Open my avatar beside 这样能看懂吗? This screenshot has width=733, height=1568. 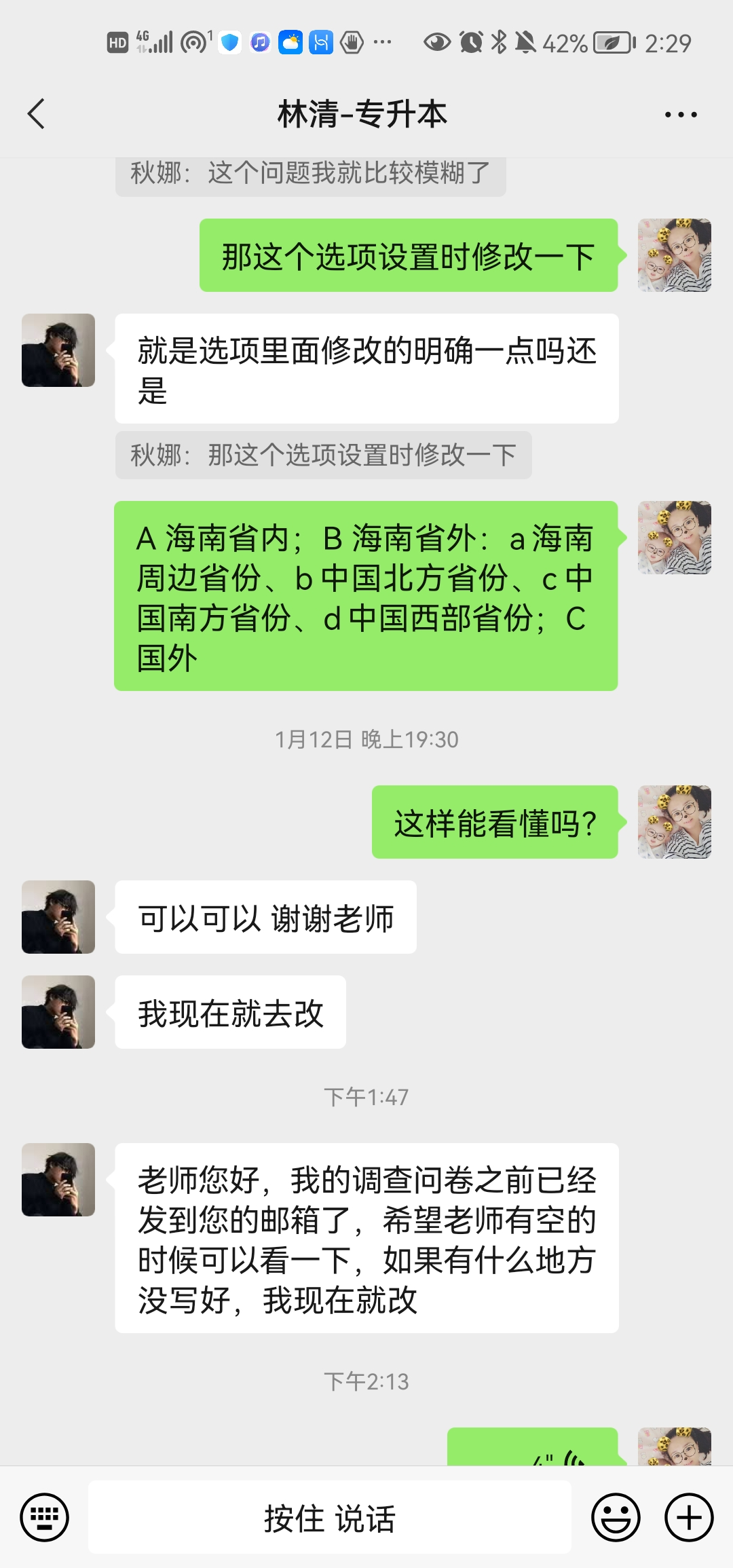(x=674, y=822)
